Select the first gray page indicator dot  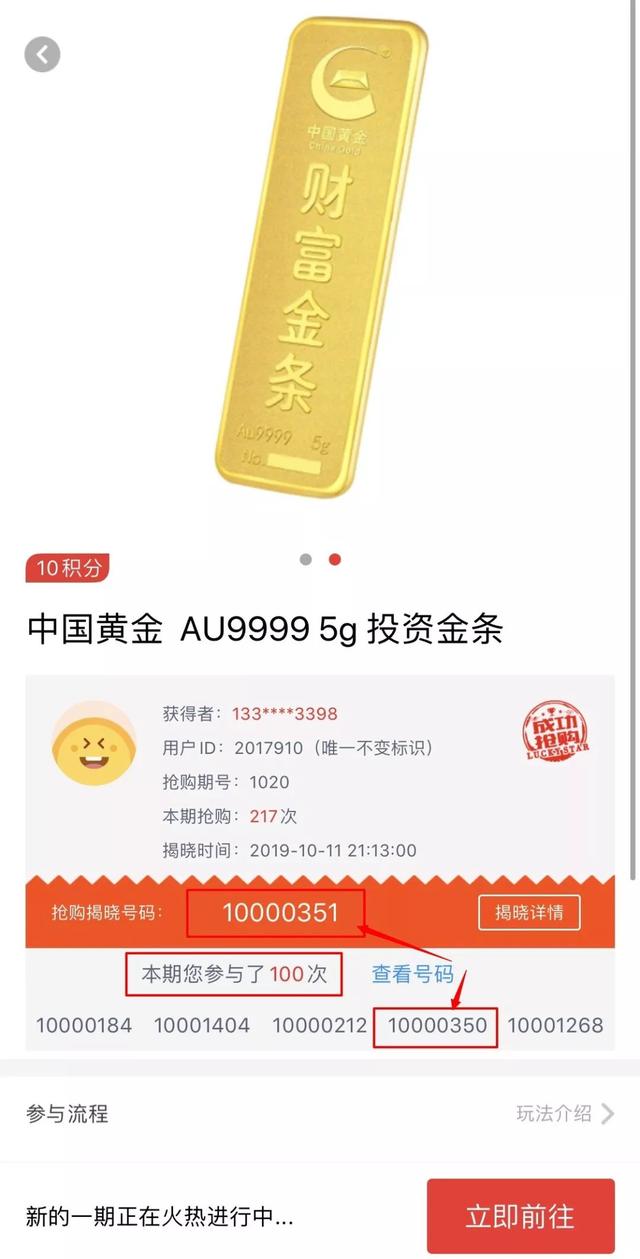[306, 560]
